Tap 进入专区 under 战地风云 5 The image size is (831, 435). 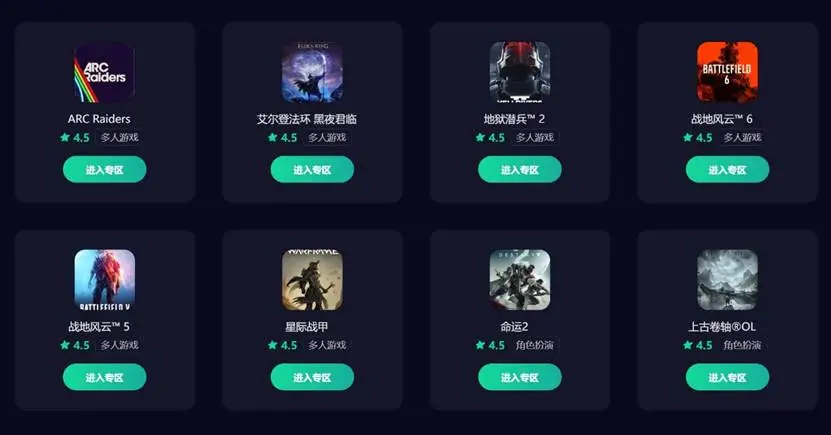coord(104,377)
